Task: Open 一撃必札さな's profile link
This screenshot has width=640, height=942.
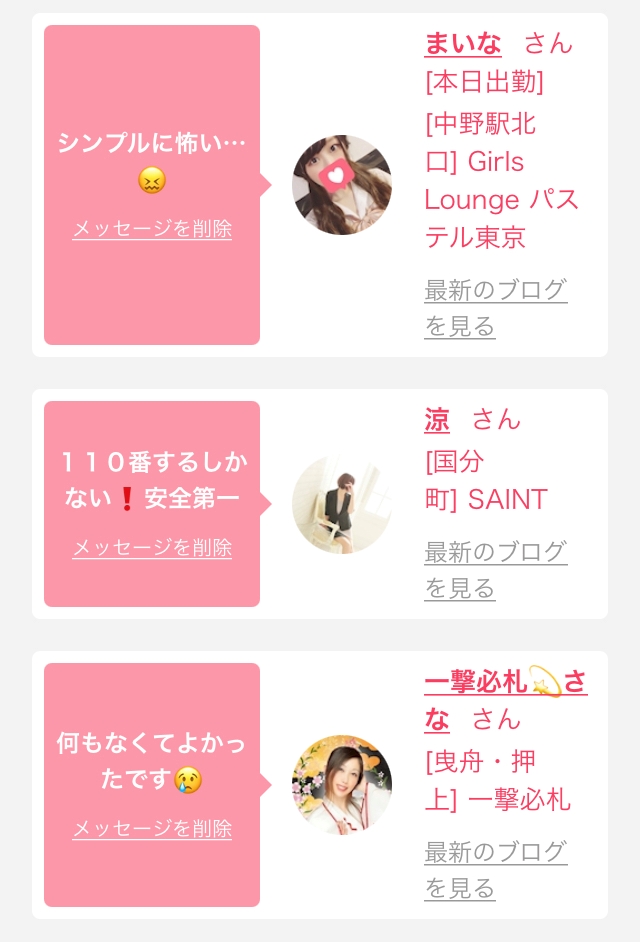Action: point(505,700)
